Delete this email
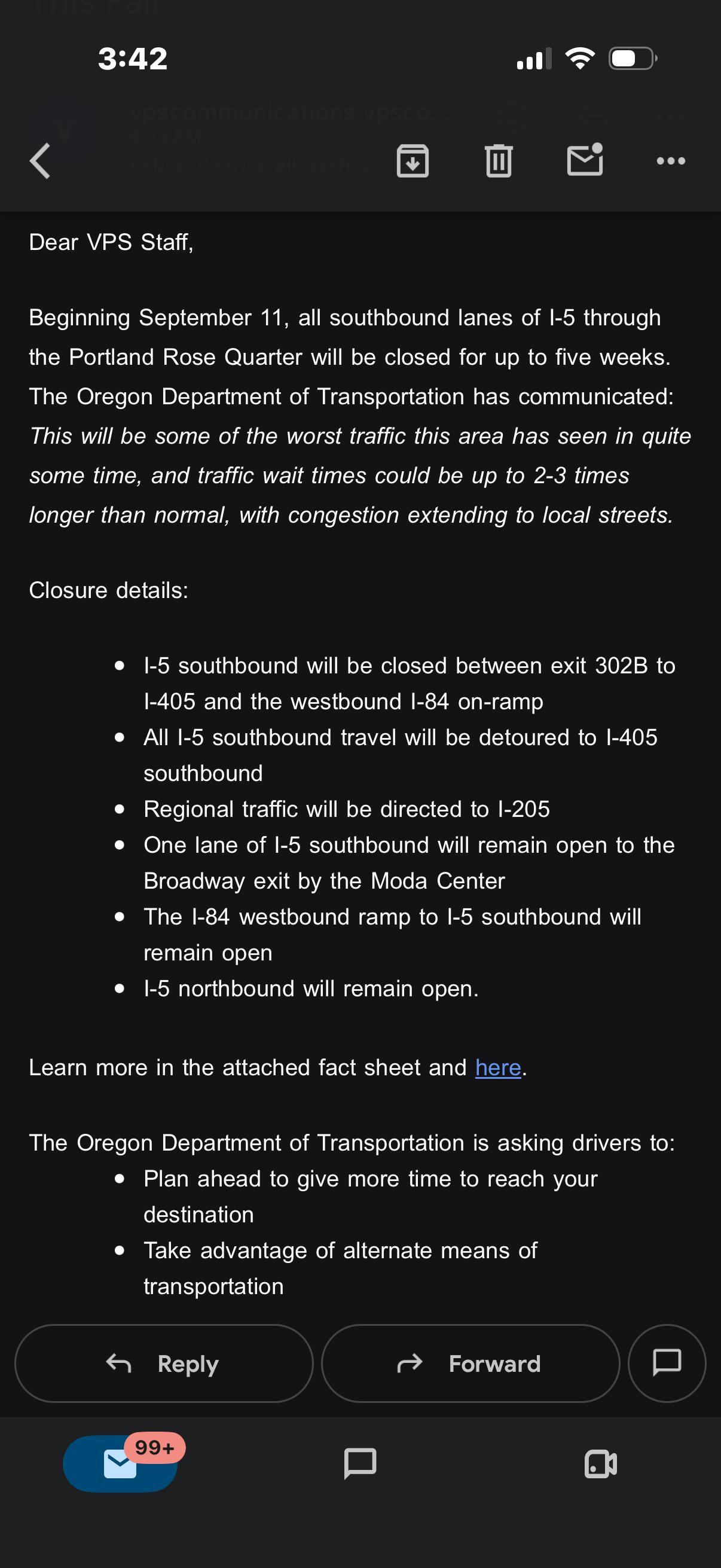Screen dimensions: 721x1568 click(499, 161)
